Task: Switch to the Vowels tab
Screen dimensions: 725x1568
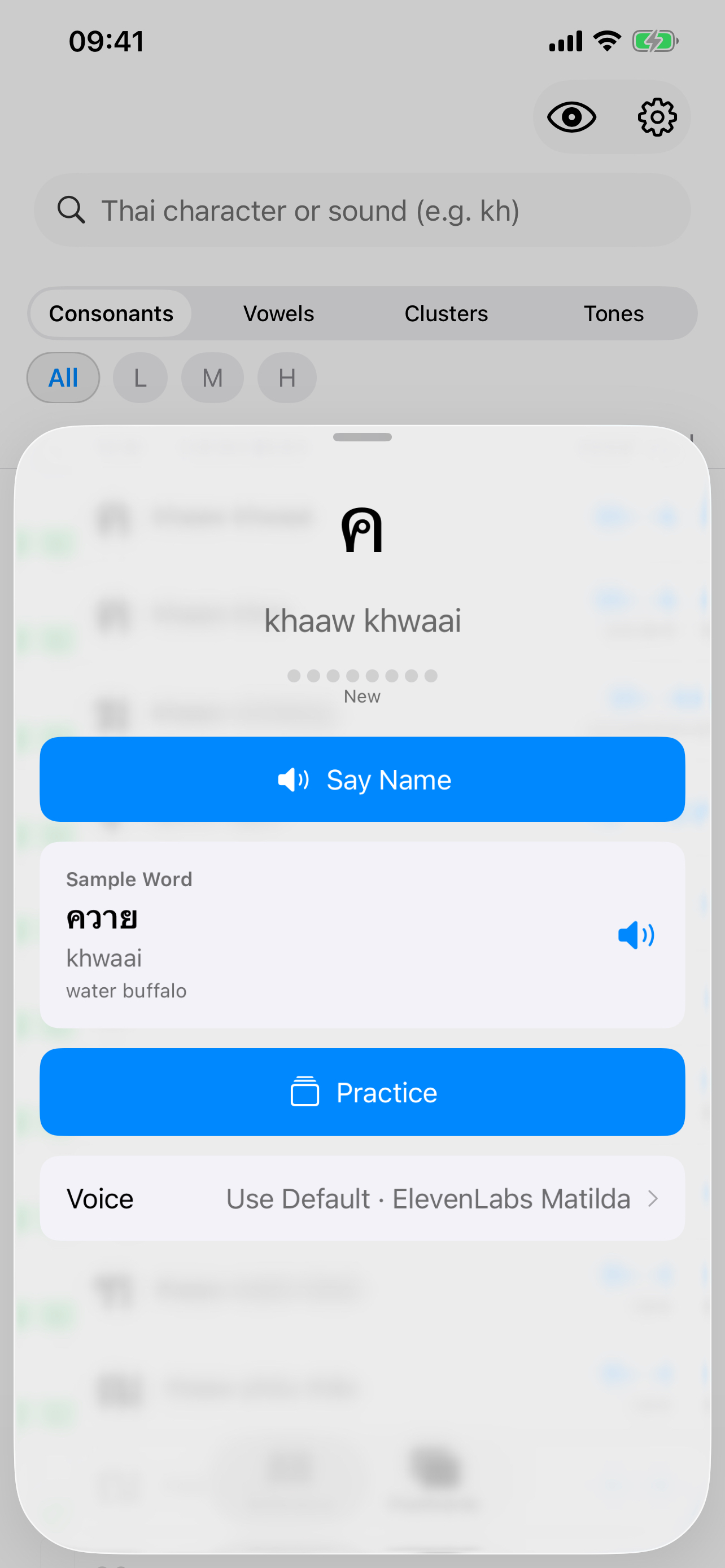Action: (x=279, y=313)
